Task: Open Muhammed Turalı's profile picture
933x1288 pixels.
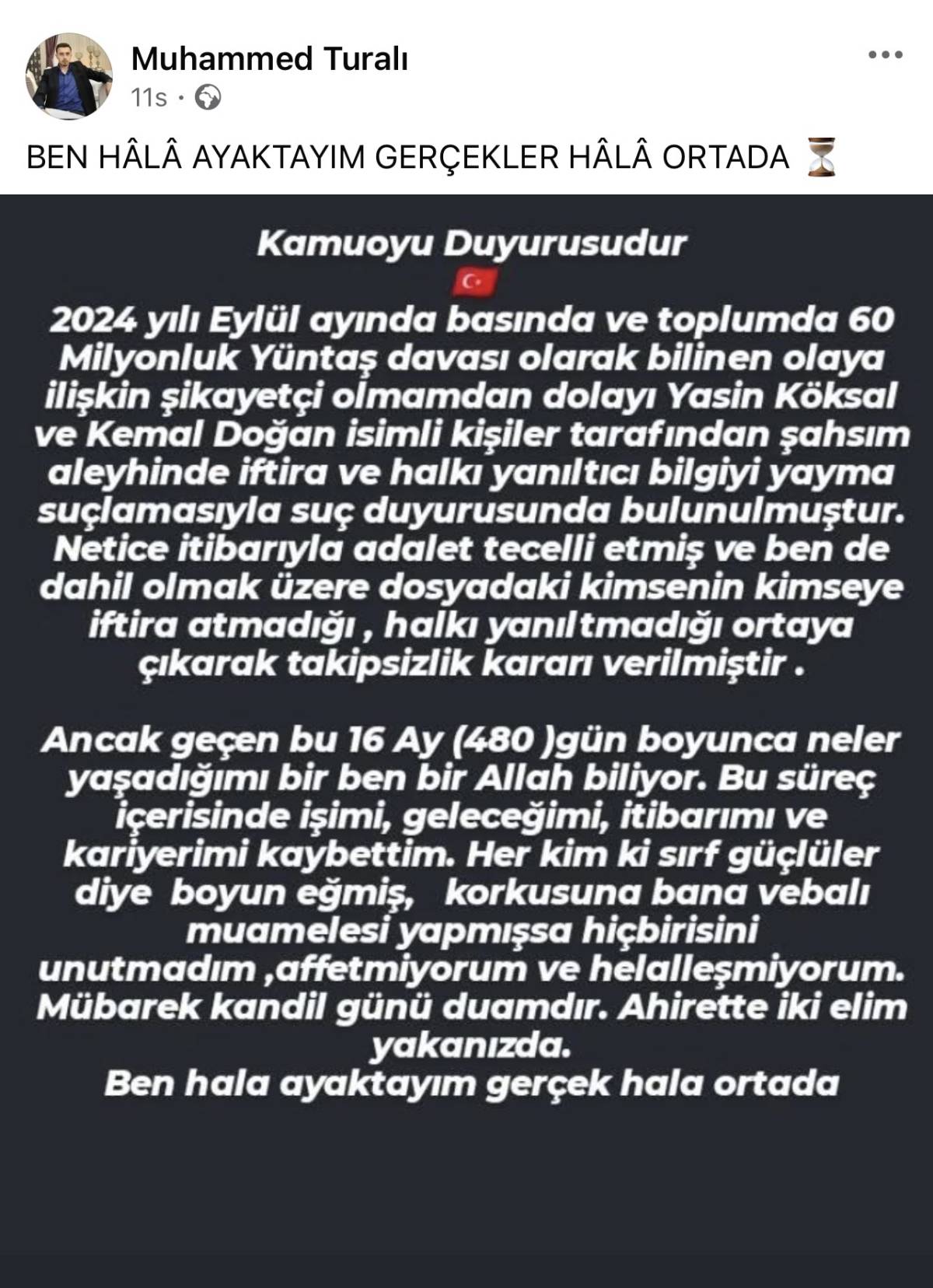Action: 69,77
